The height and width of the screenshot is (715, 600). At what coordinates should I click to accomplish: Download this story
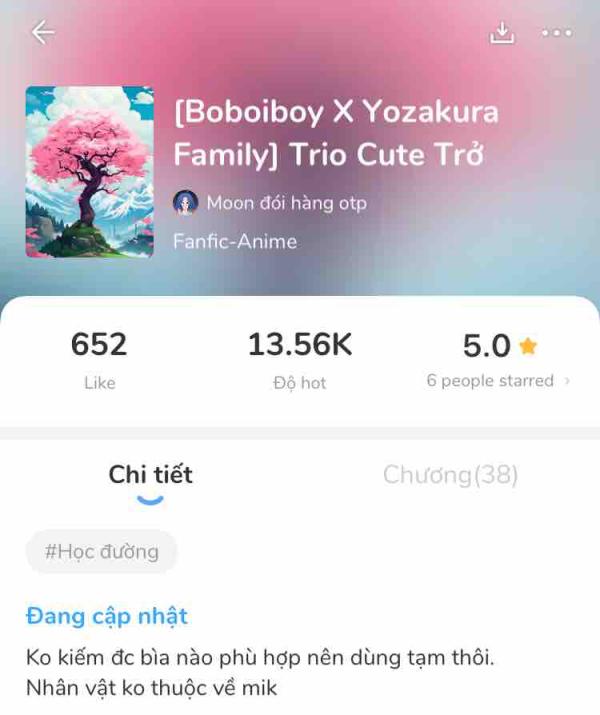click(x=501, y=33)
